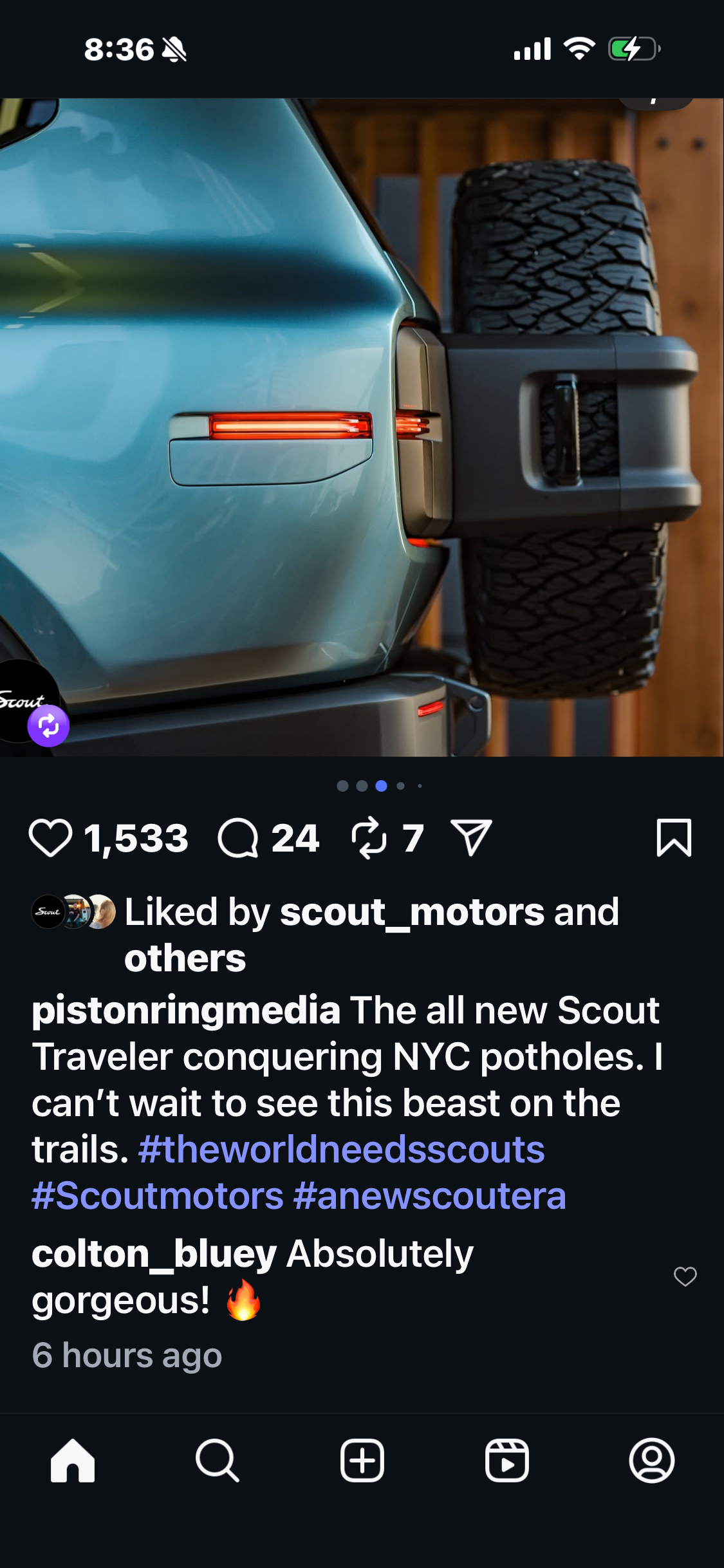This screenshot has height=1568, width=724.
Task: Open the Reels tab
Action: coord(507,1461)
